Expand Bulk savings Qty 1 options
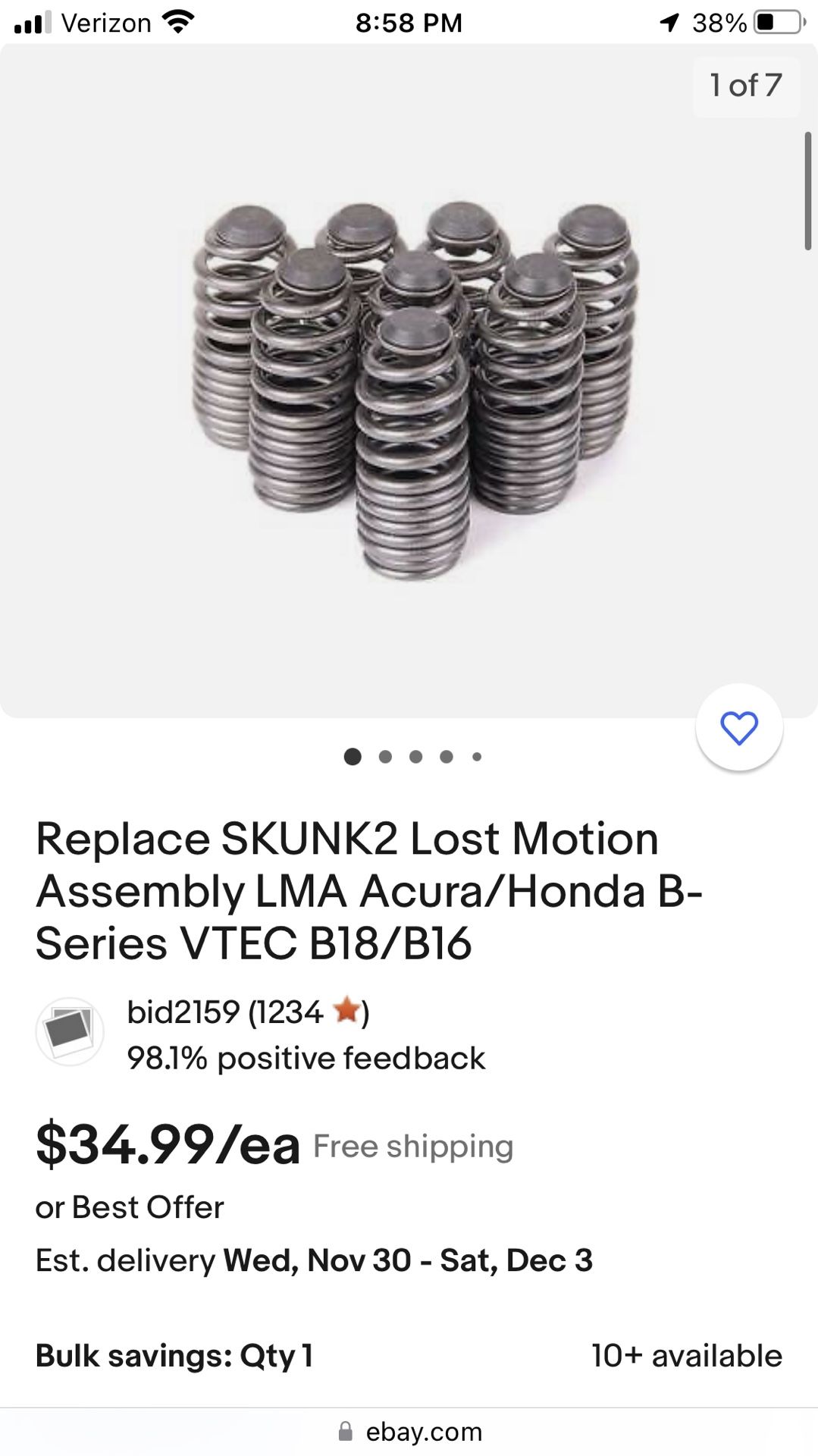The height and width of the screenshot is (1456, 818). coord(176,1355)
